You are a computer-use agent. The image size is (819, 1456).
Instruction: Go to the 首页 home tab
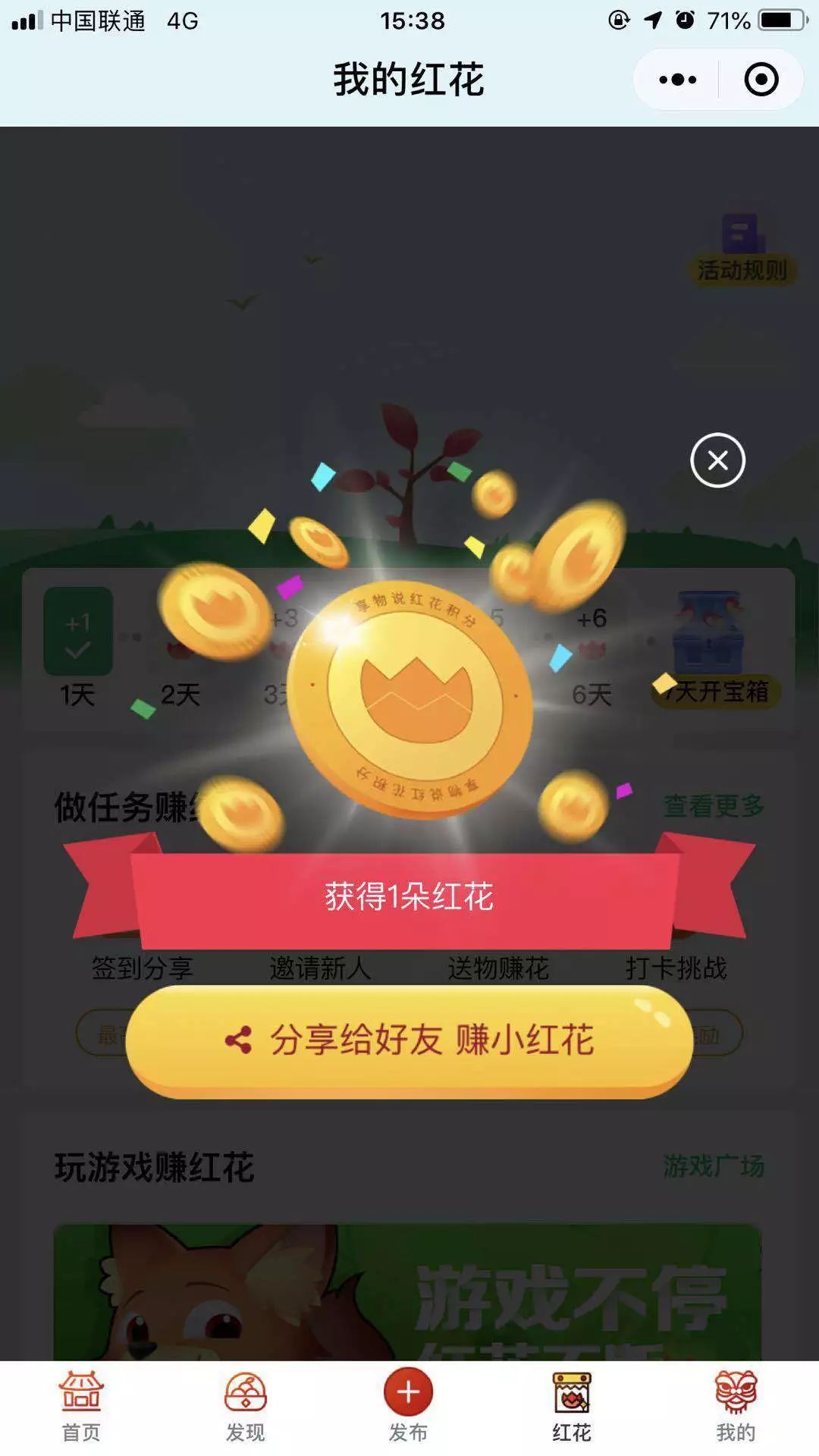[81, 1407]
